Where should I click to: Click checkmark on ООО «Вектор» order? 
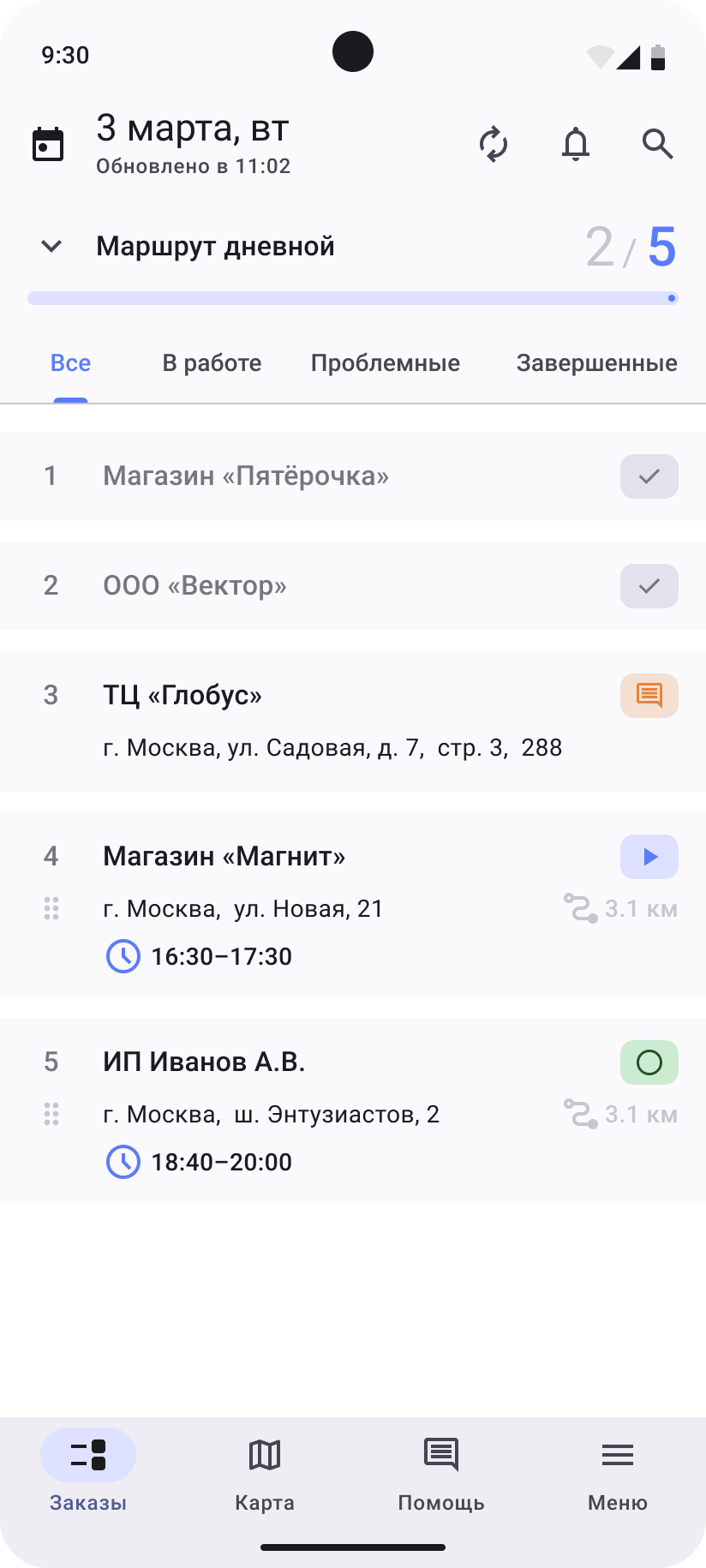click(x=649, y=586)
